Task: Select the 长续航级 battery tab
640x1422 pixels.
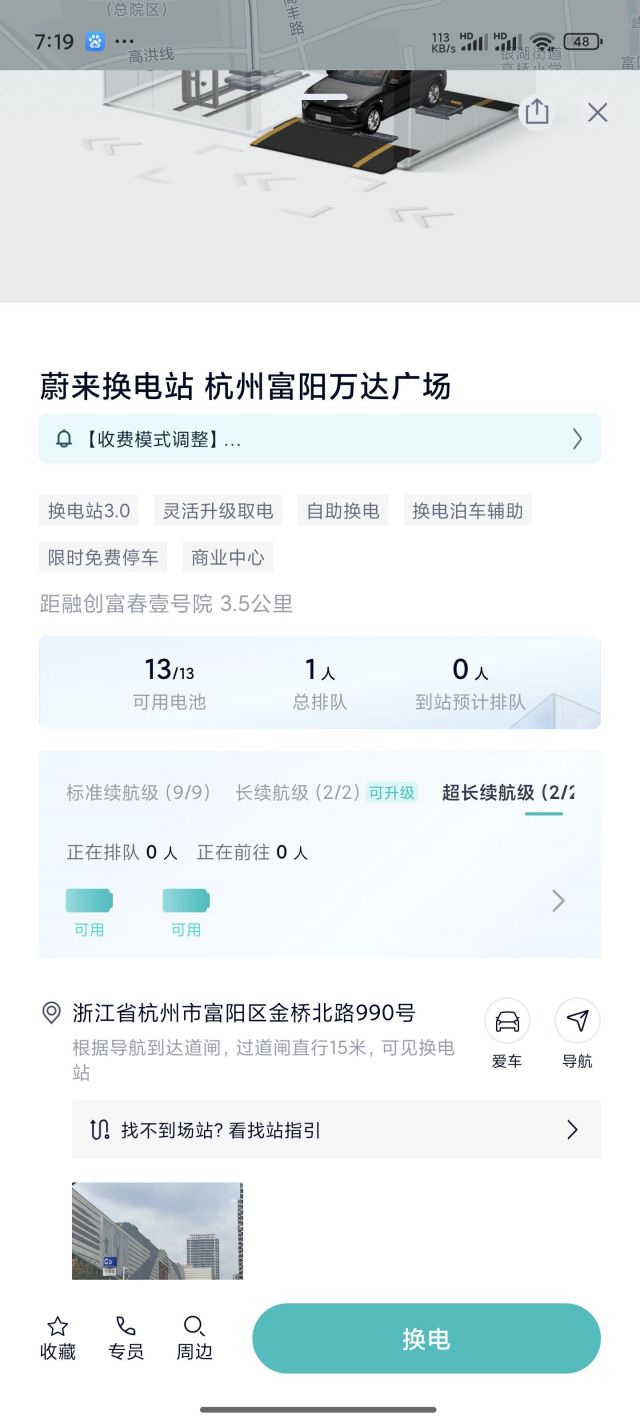Action: click(297, 793)
